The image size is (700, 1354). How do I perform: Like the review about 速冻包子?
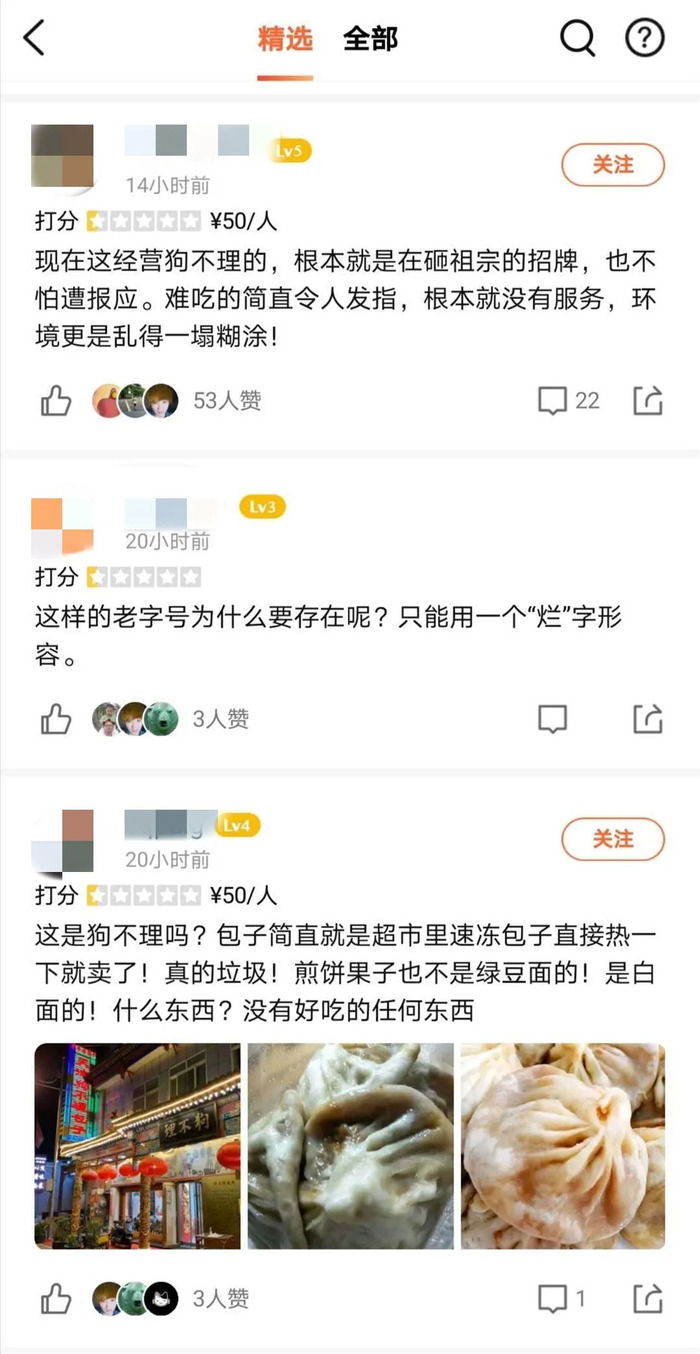[56, 1299]
